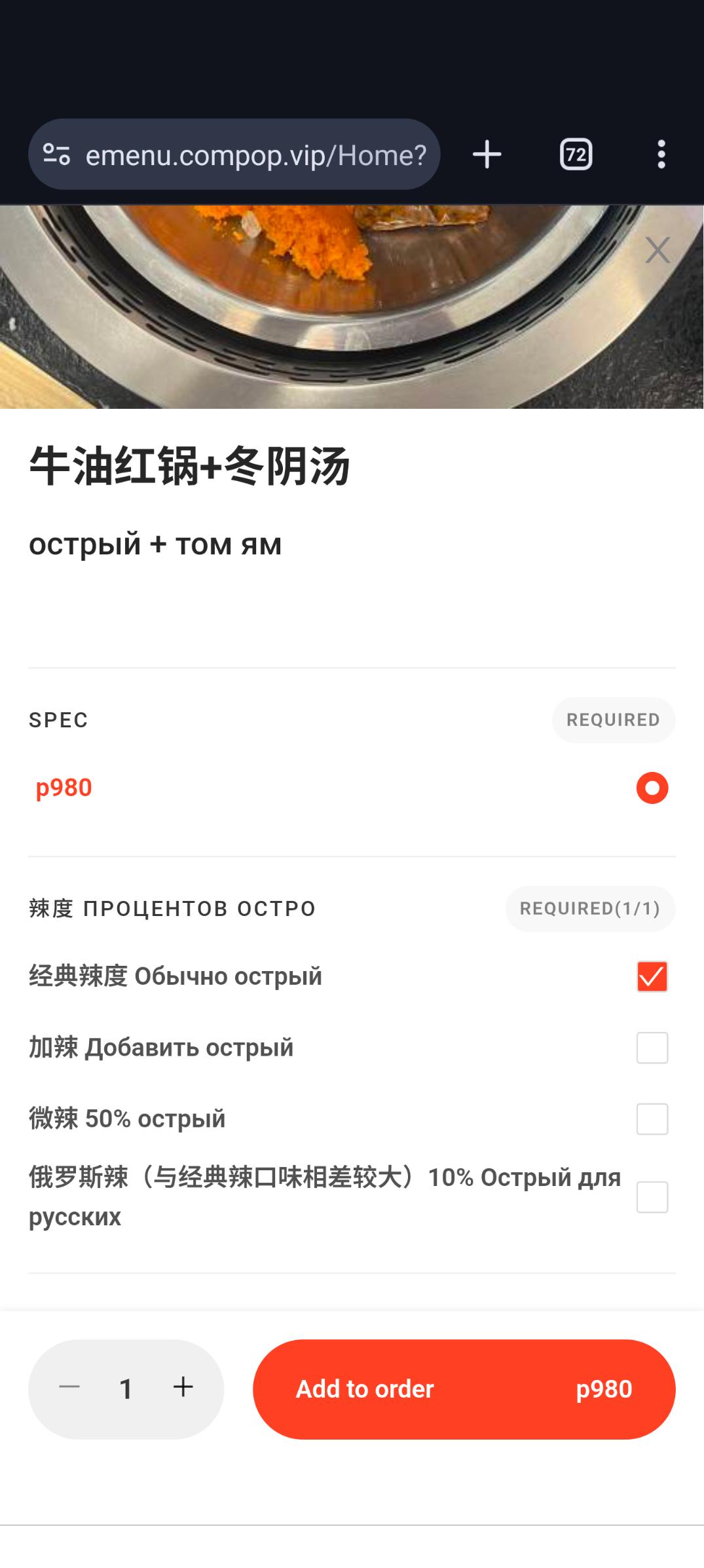Open a new browser tab
The width and height of the screenshot is (704, 1568).
(x=487, y=155)
